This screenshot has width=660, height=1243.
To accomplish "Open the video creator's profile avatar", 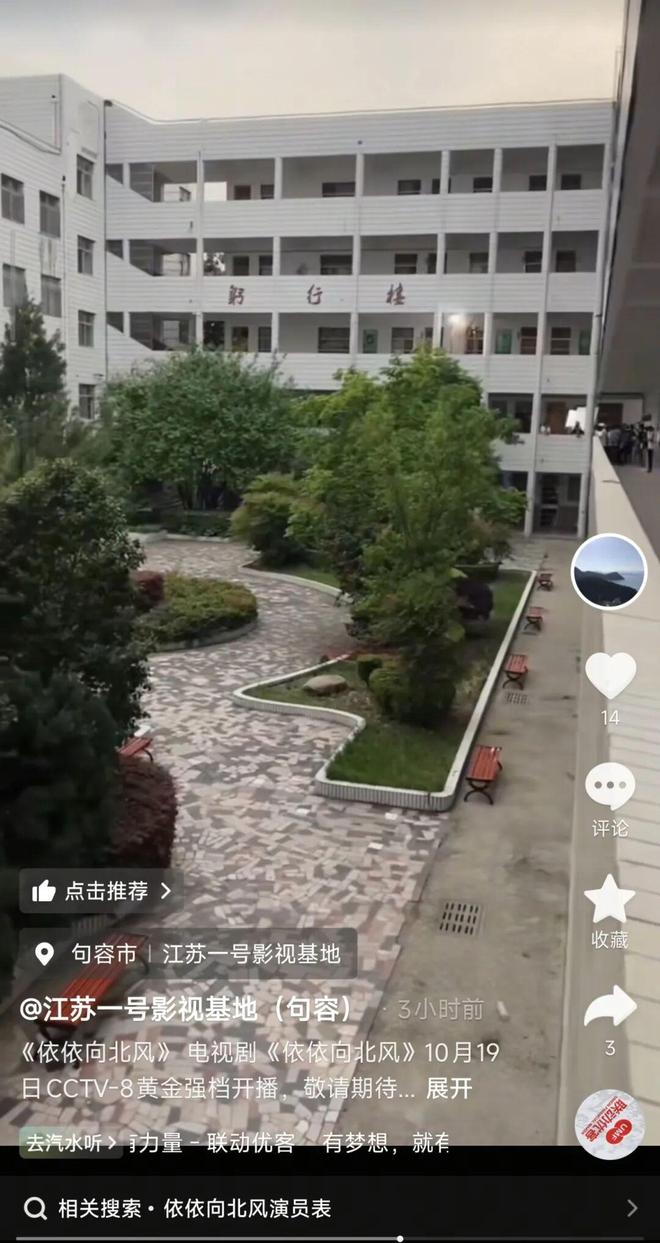I will coord(609,571).
